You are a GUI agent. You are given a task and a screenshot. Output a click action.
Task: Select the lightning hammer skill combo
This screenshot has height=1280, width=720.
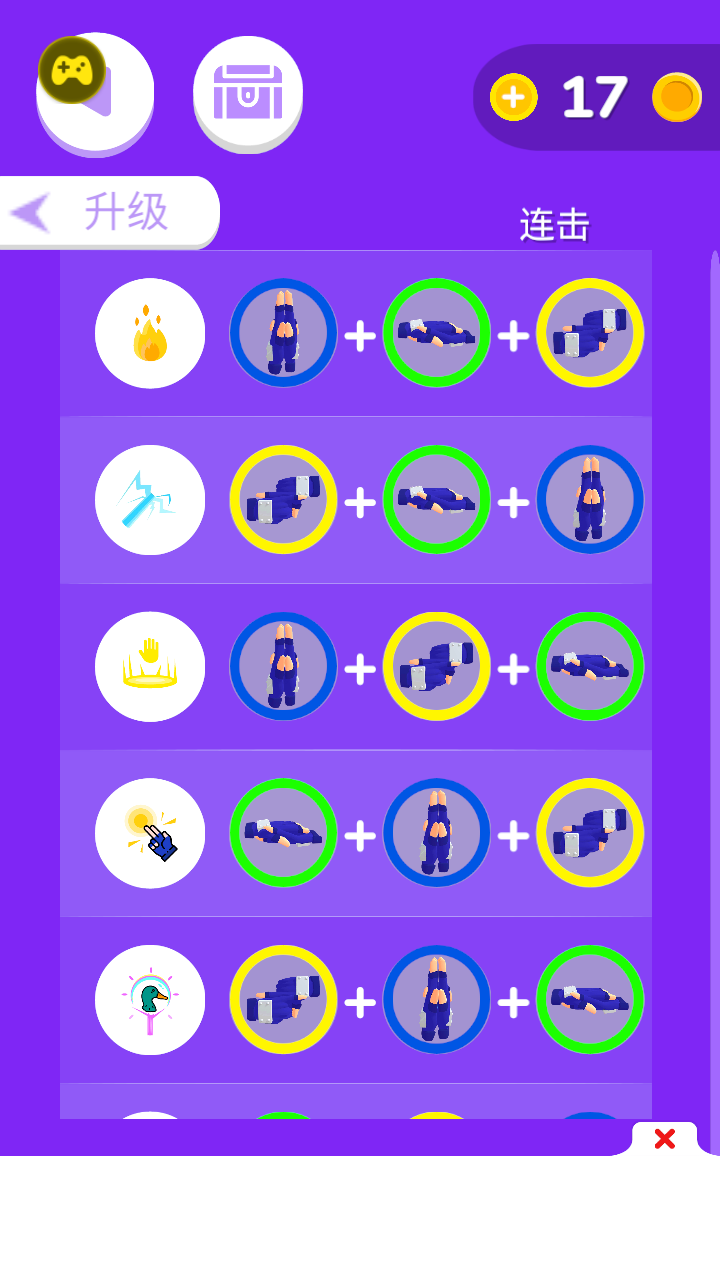pyautogui.click(x=150, y=500)
